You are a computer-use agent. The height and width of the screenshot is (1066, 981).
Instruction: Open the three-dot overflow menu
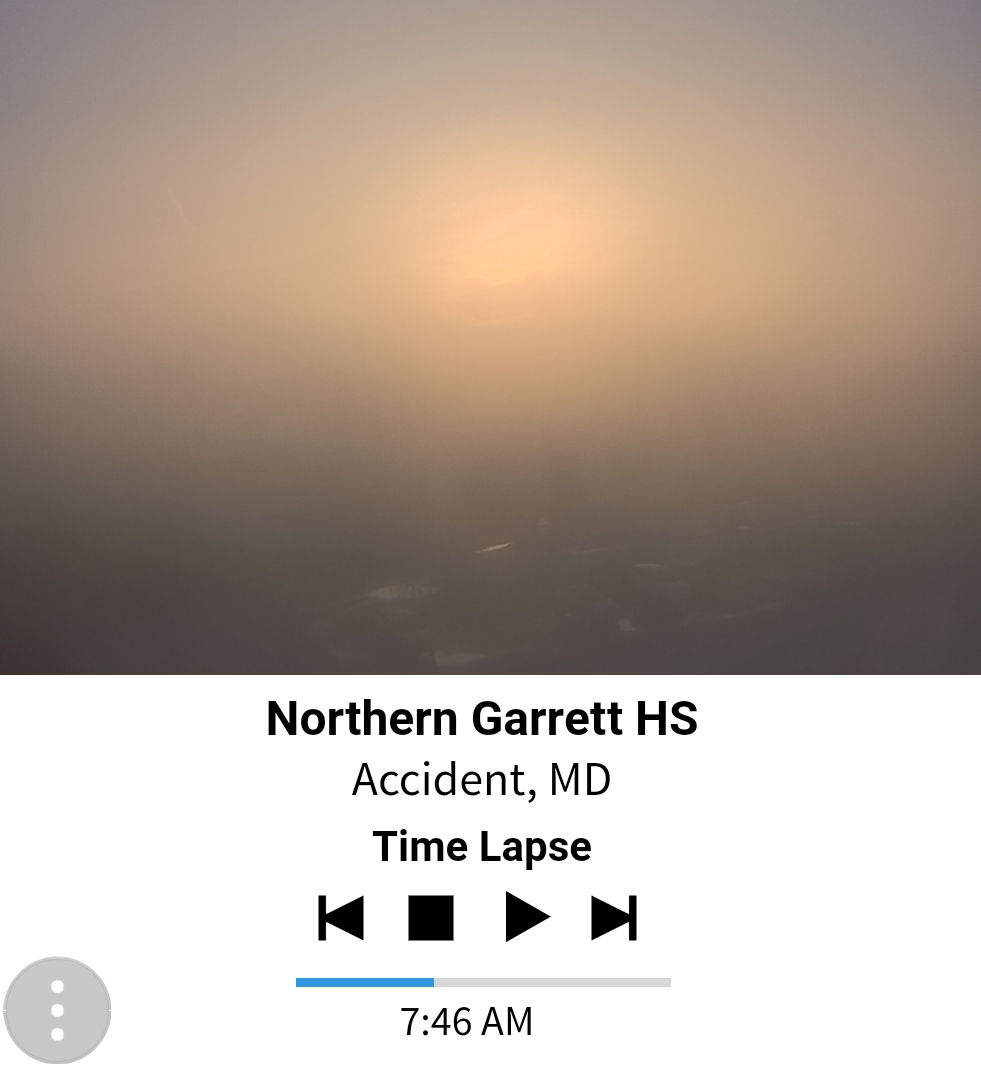(x=57, y=1010)
